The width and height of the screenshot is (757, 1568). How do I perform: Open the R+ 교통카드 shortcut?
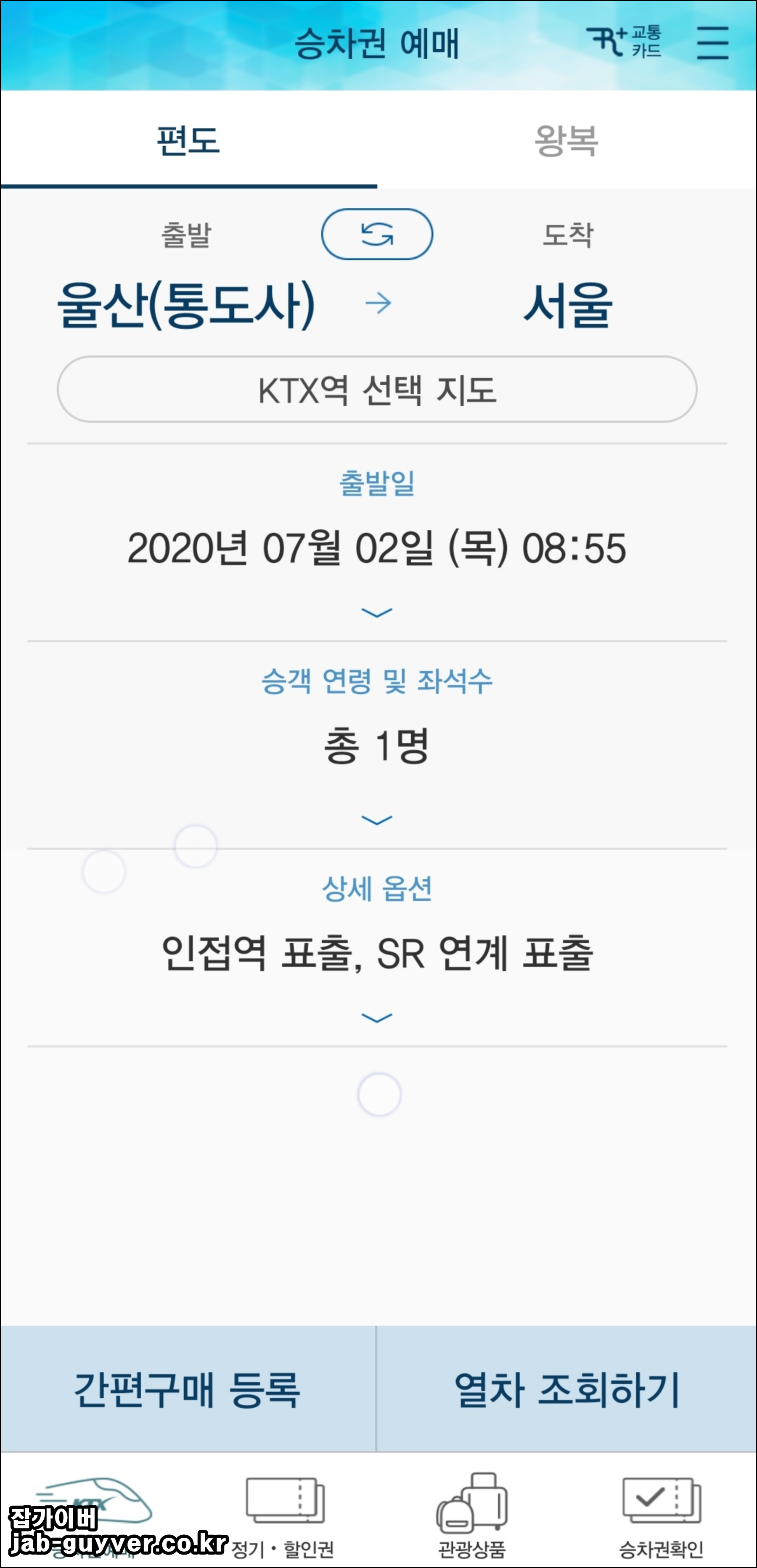point(624,42)
